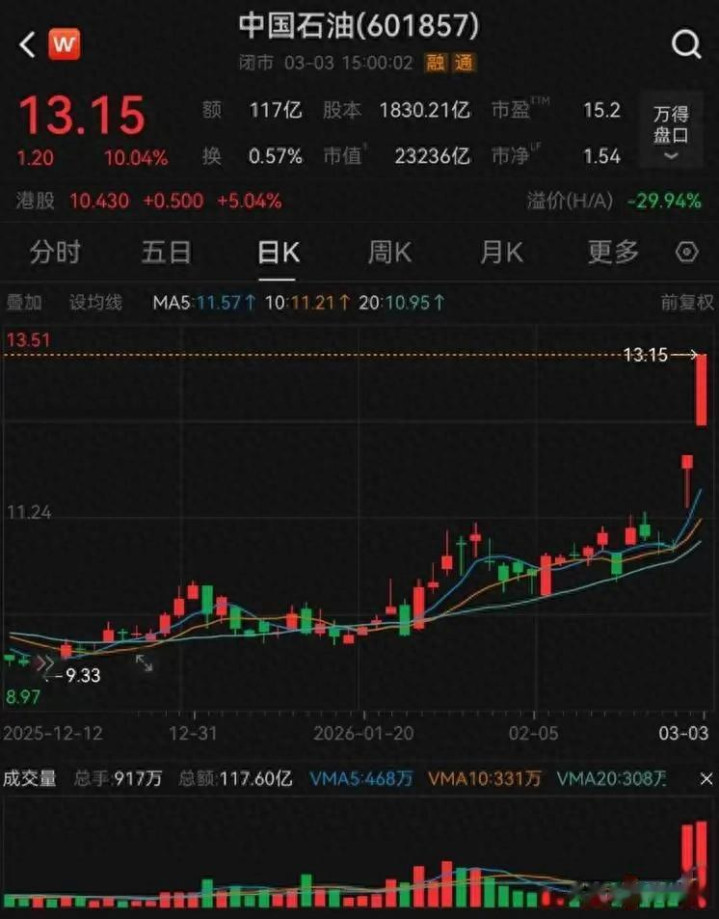Open chart settings hexagon icon

(687, 252)
